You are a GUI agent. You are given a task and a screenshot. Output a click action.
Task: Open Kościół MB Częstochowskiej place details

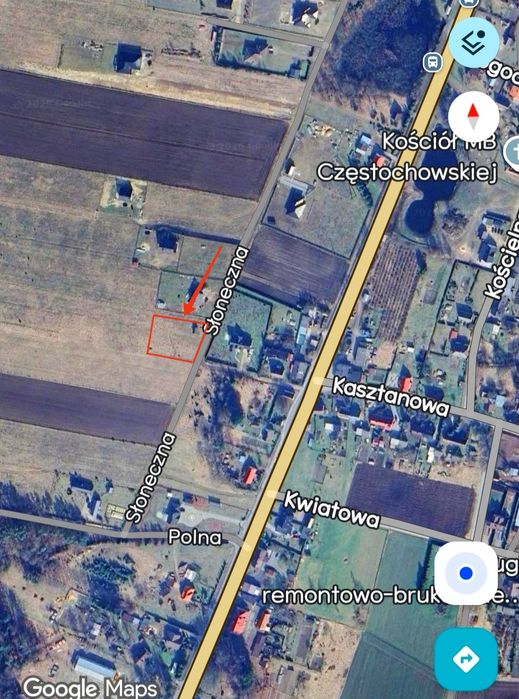407,157
